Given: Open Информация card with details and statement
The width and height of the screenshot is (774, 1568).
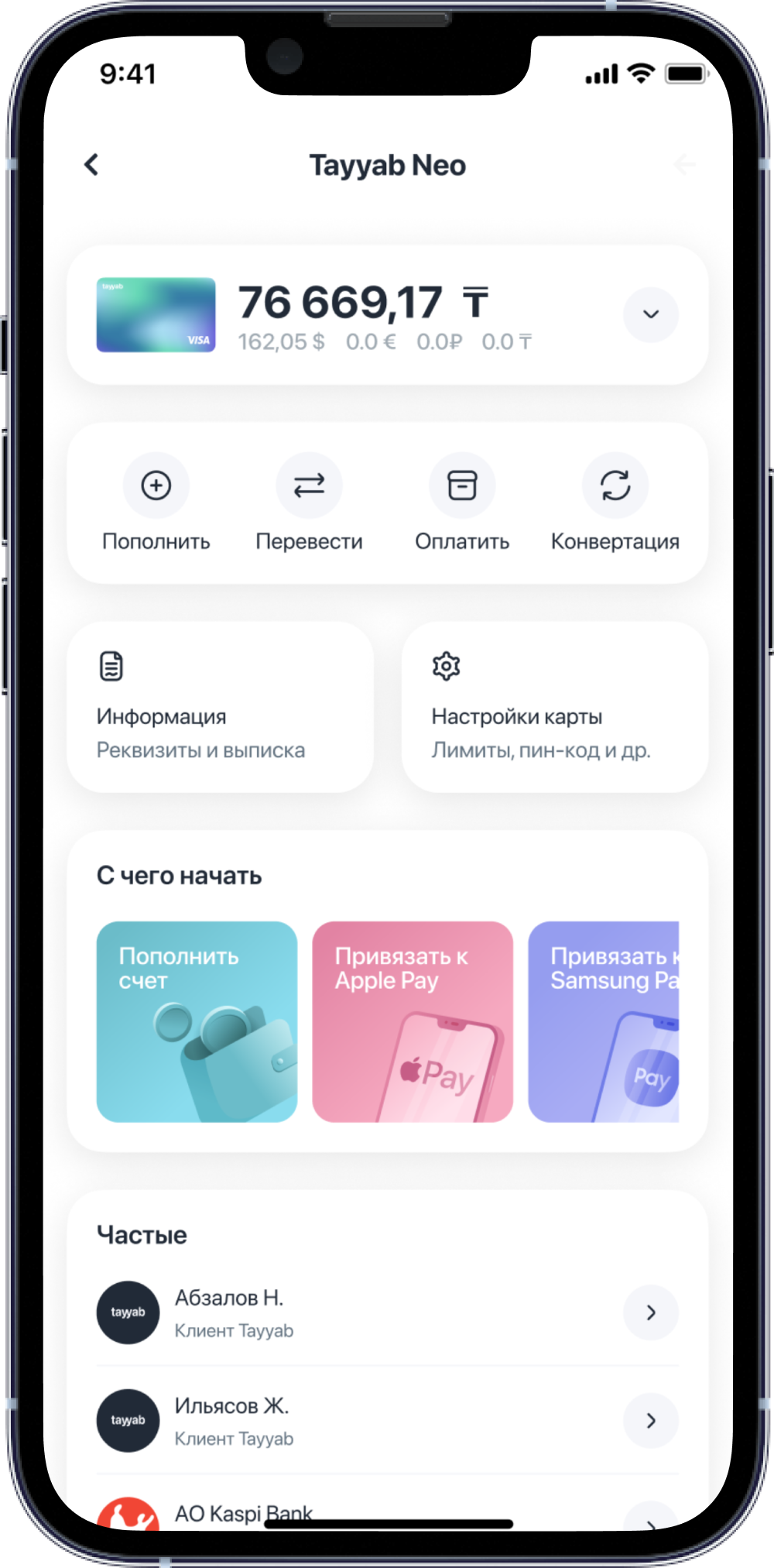Looking at the screenshot, I should pyautogui.click(x=221, y=707).
